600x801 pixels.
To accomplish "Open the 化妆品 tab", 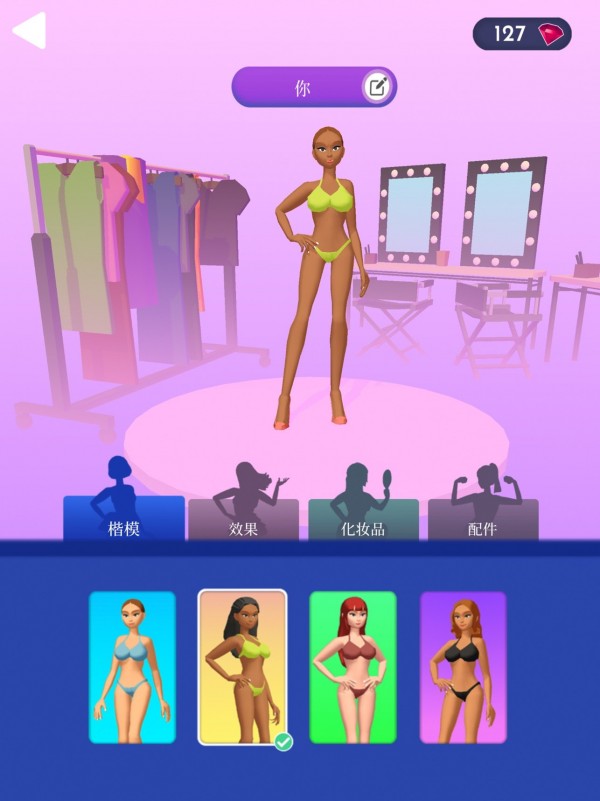I will coord(363,521).
